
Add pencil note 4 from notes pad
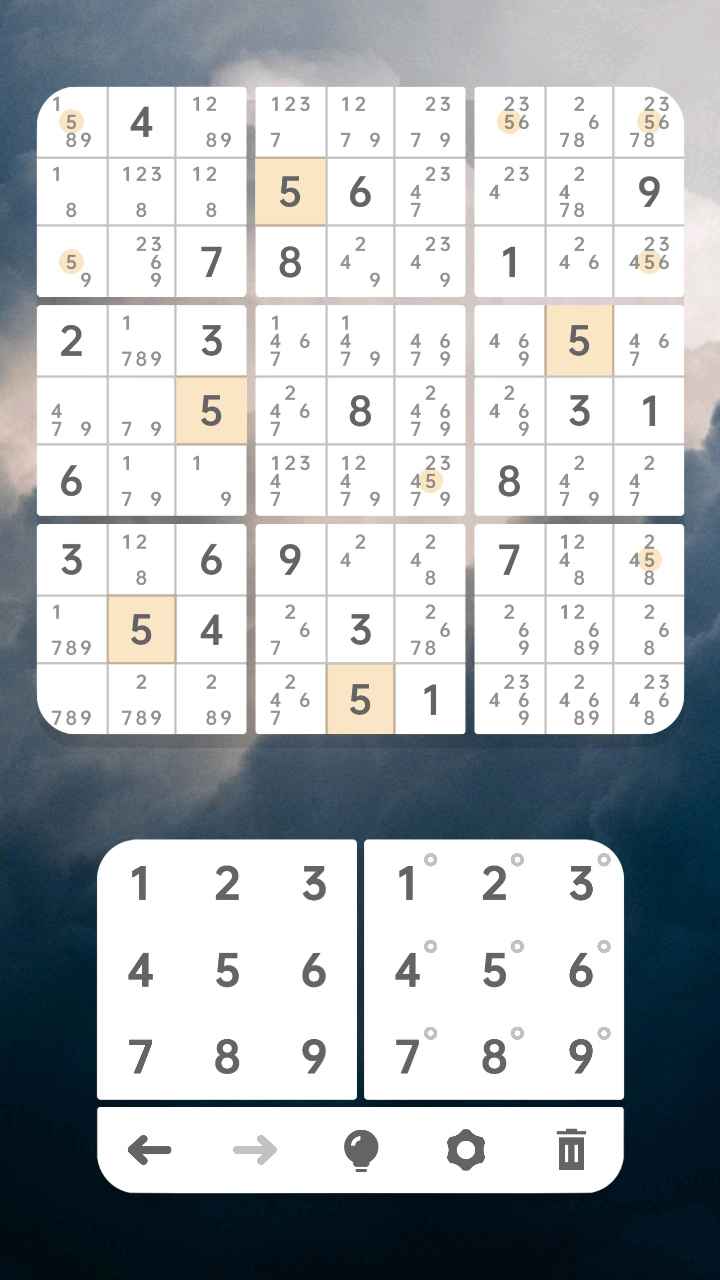(x=408, y=970)
